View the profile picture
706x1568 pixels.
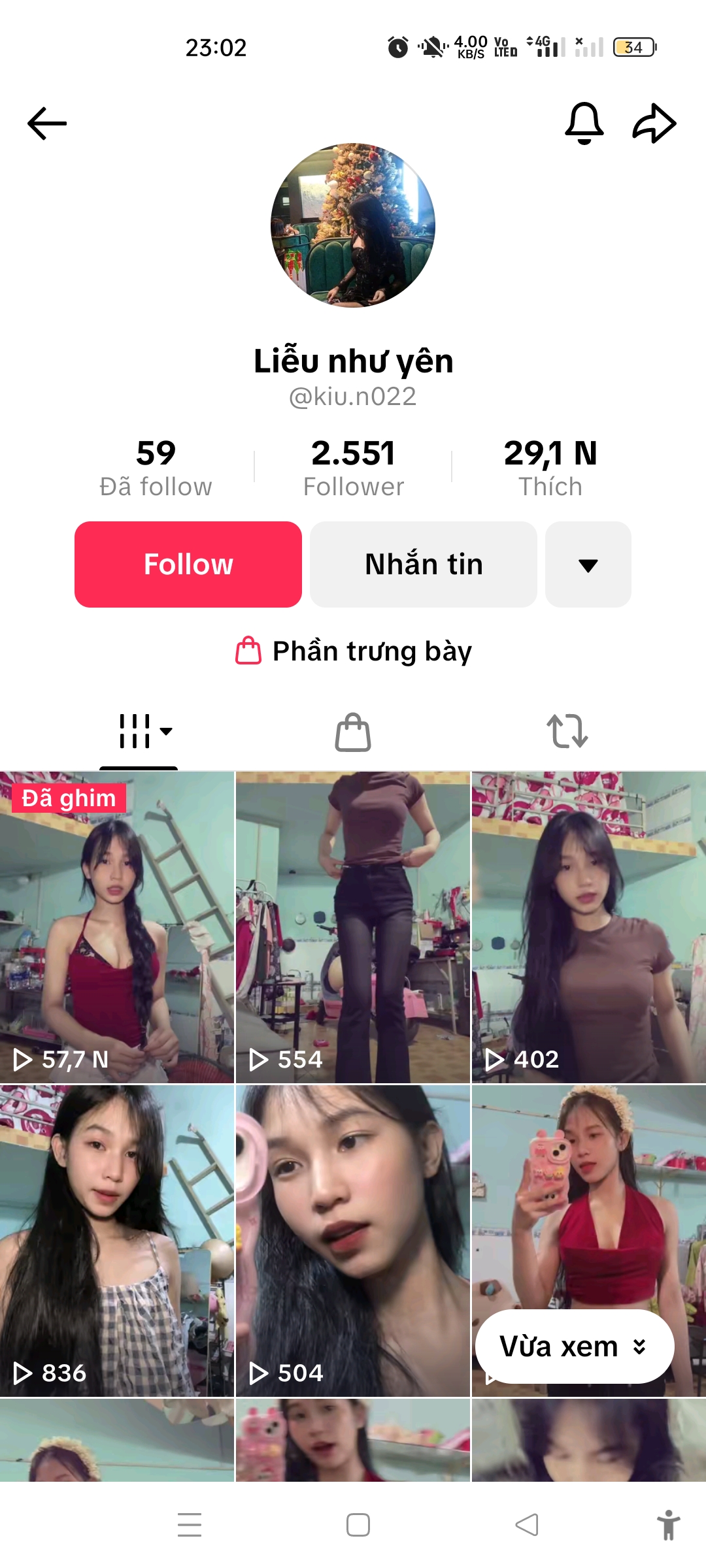353,225
